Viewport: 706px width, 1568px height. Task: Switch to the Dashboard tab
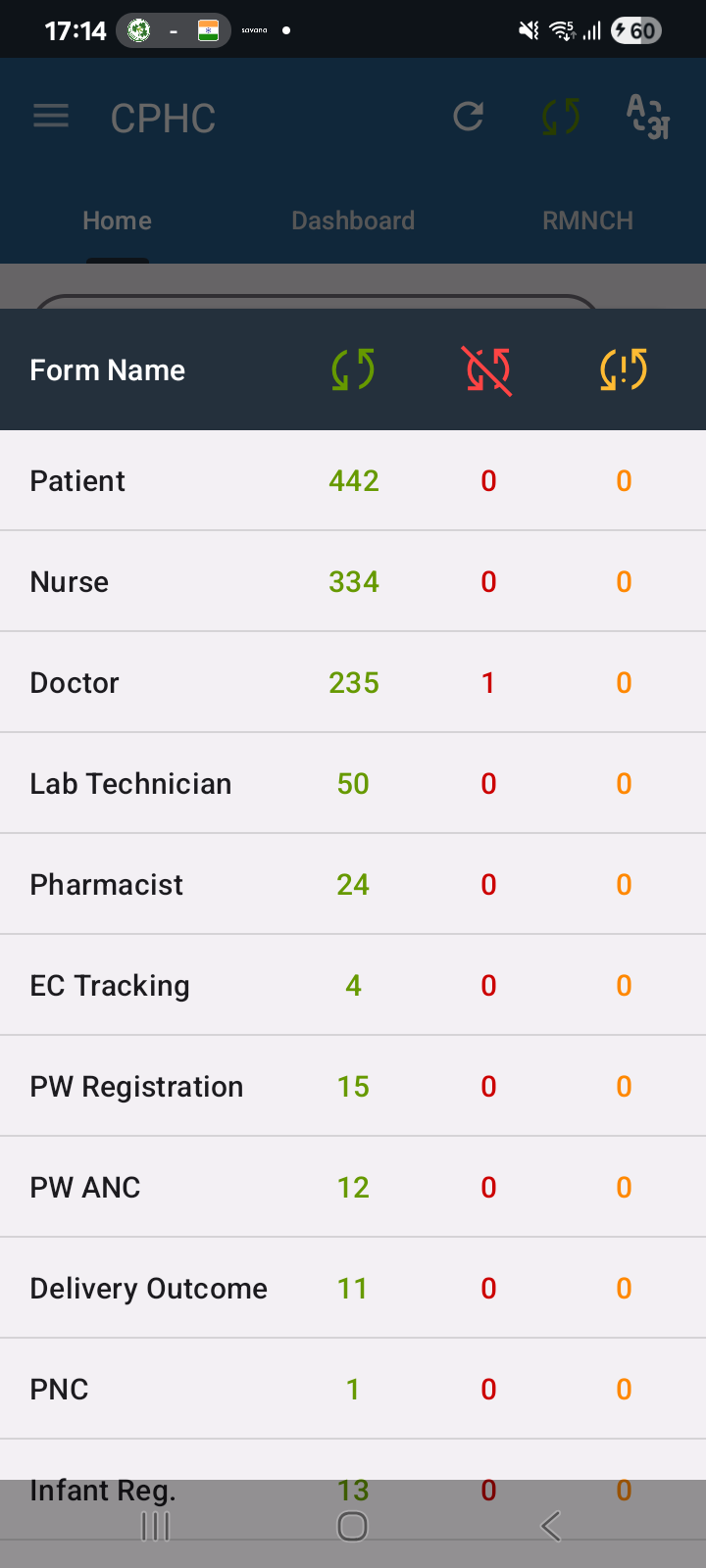(353, 220)
